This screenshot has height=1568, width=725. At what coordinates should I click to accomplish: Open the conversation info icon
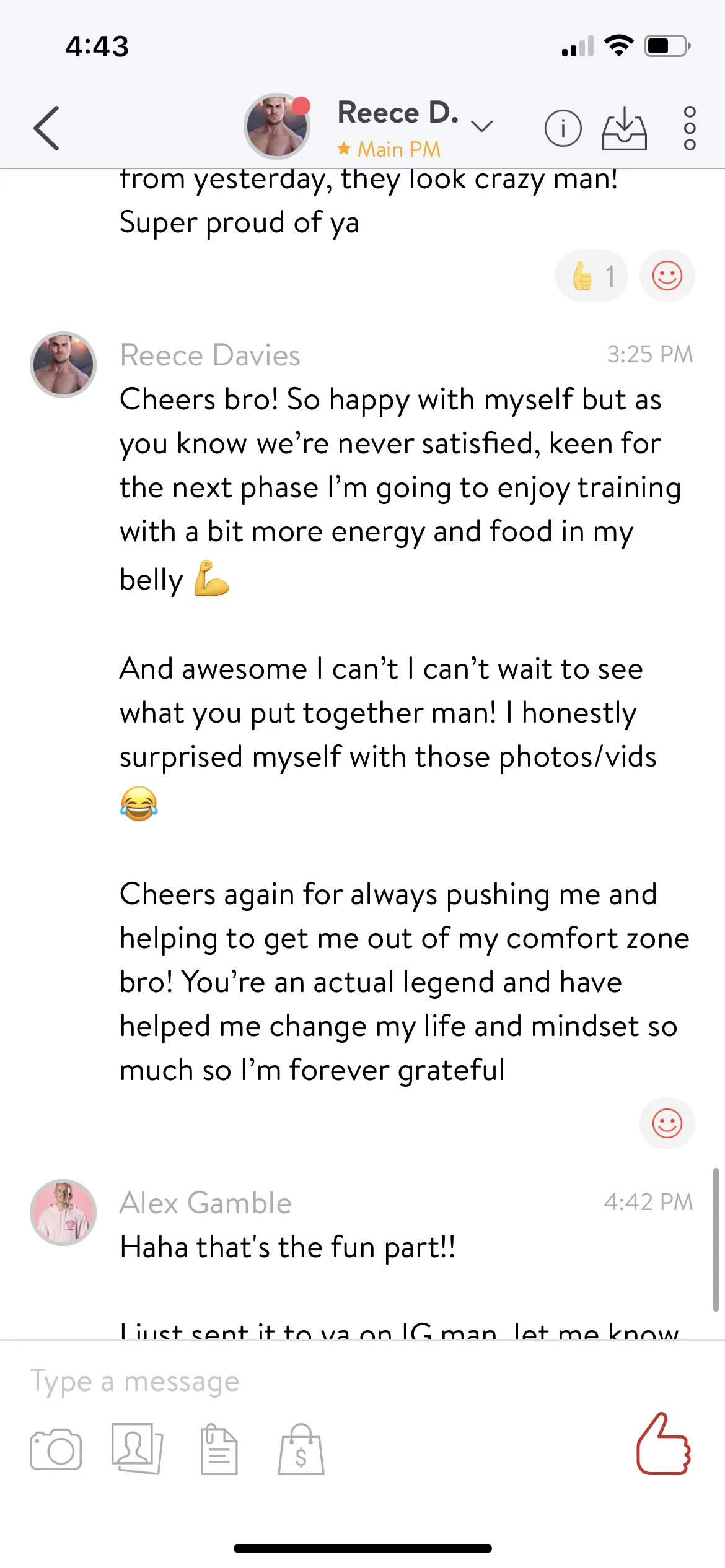[563, 129]
